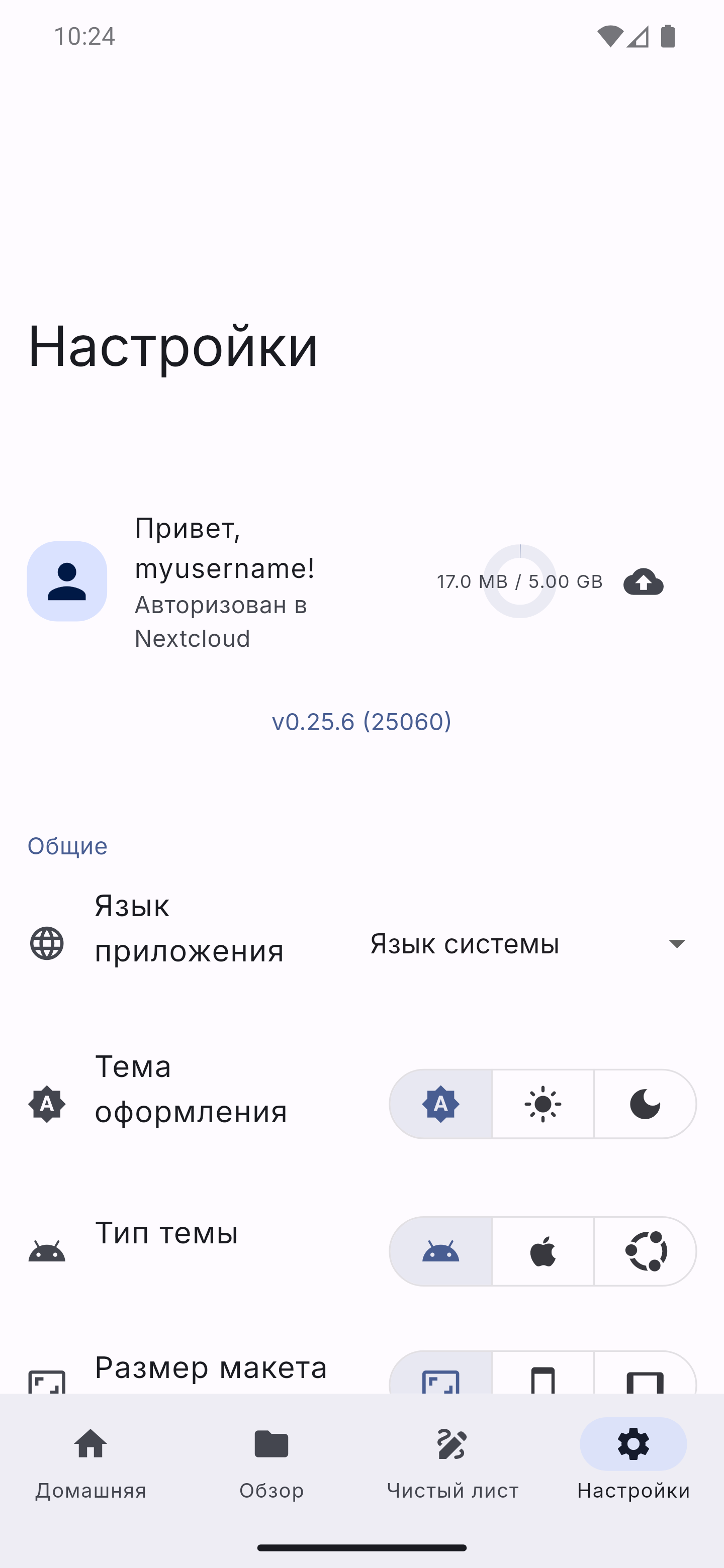The width and height of the screenshot is (724, 1568).
Task: Choose the Apple theme type
Action: click(x=542, y=1251)
